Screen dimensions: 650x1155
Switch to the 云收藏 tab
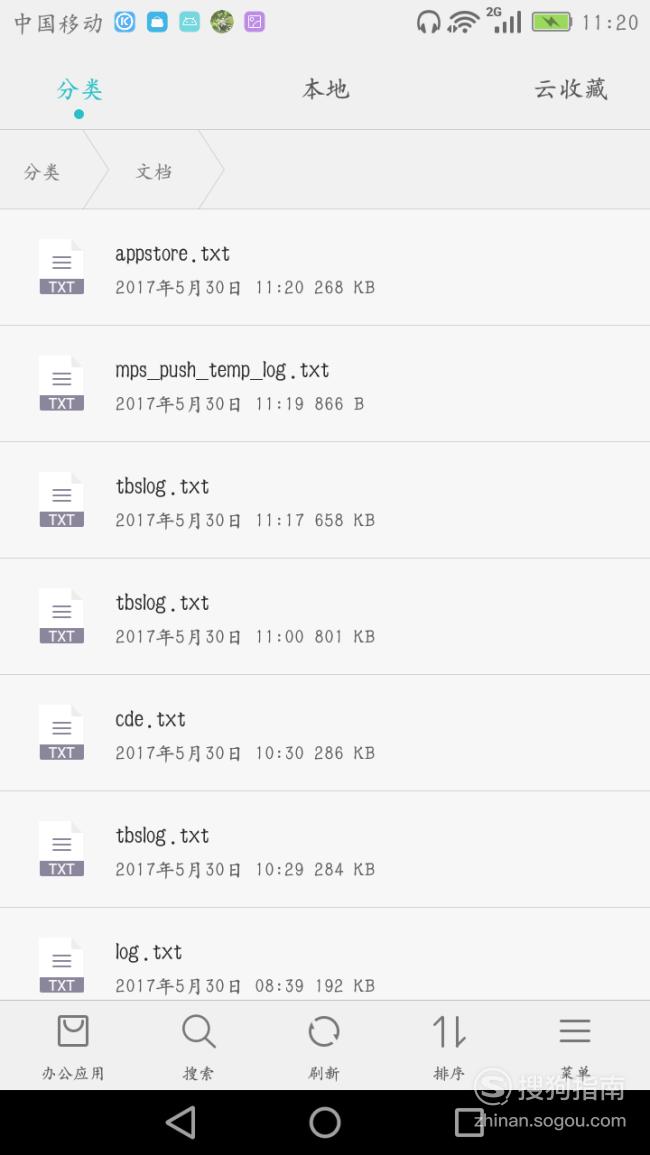click(x=570, y=89)
